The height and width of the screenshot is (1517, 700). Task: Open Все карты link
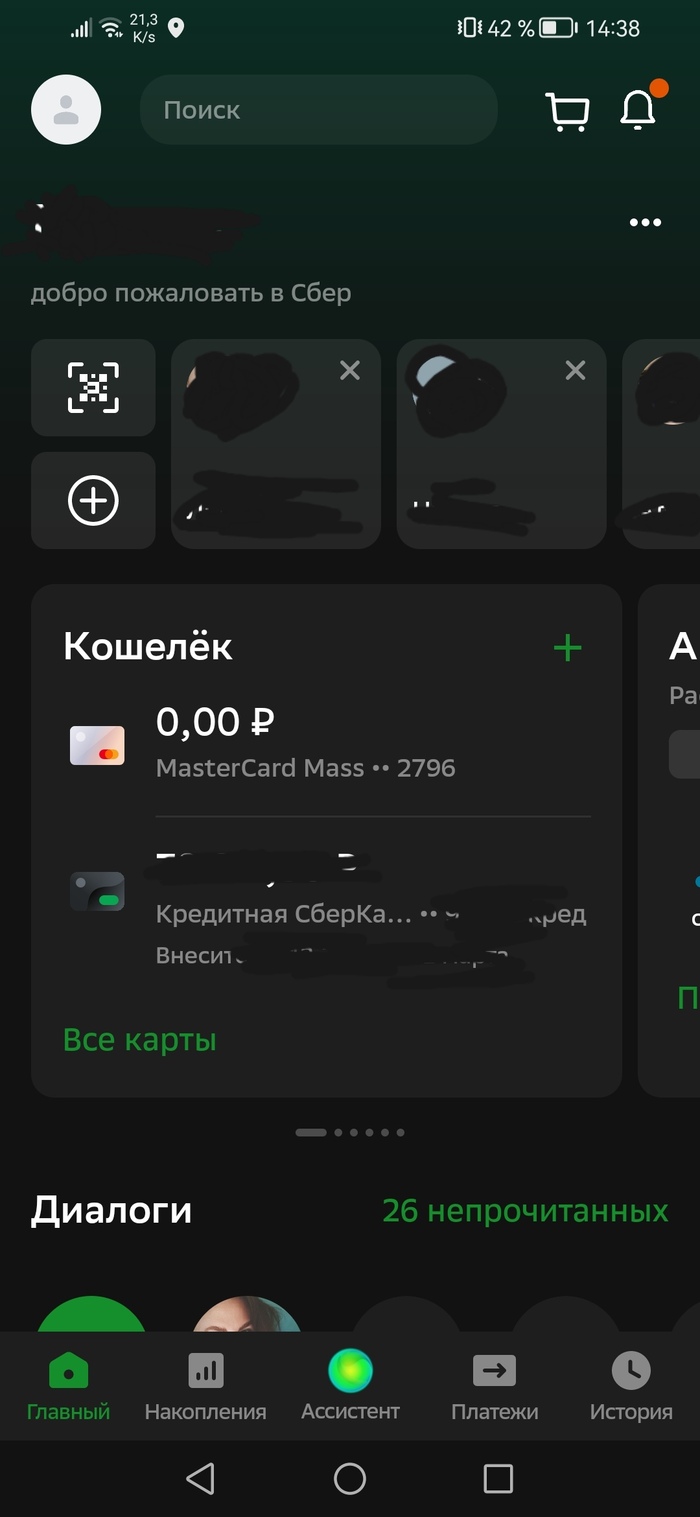(x=139, y=1040)
